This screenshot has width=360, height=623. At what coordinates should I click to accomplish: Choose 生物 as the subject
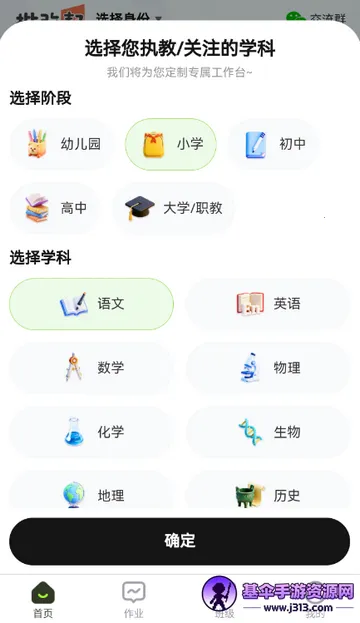click(x=268, y=432)
